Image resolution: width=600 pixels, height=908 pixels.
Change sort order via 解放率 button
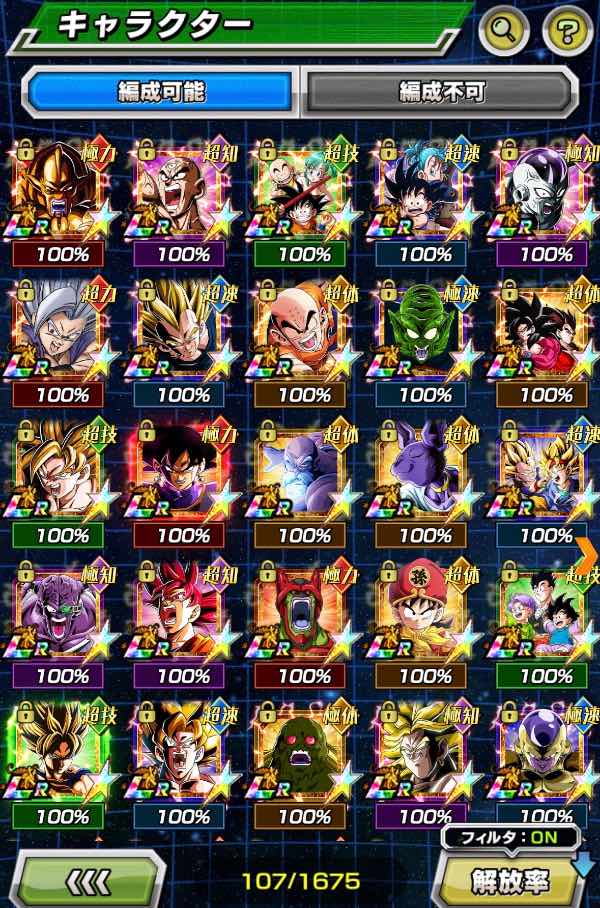510,881
